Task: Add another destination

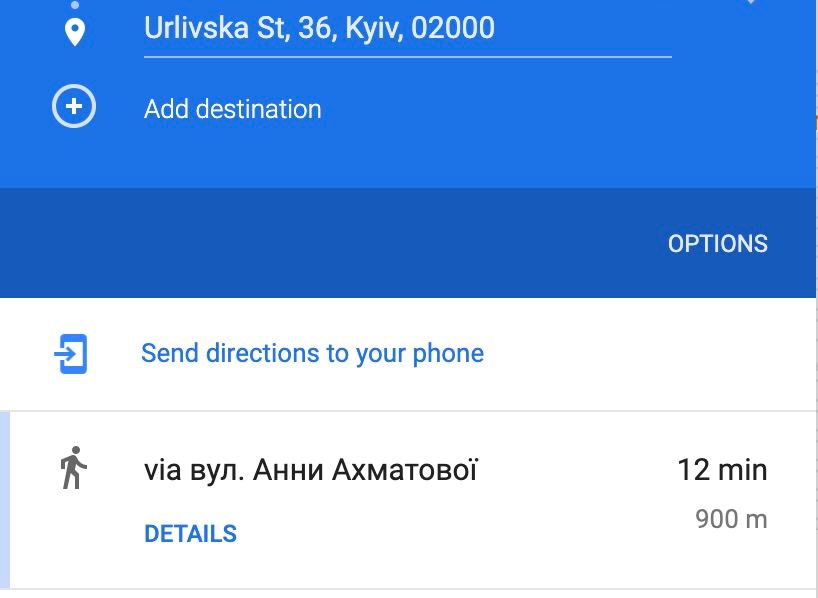Action: (232, 109)
